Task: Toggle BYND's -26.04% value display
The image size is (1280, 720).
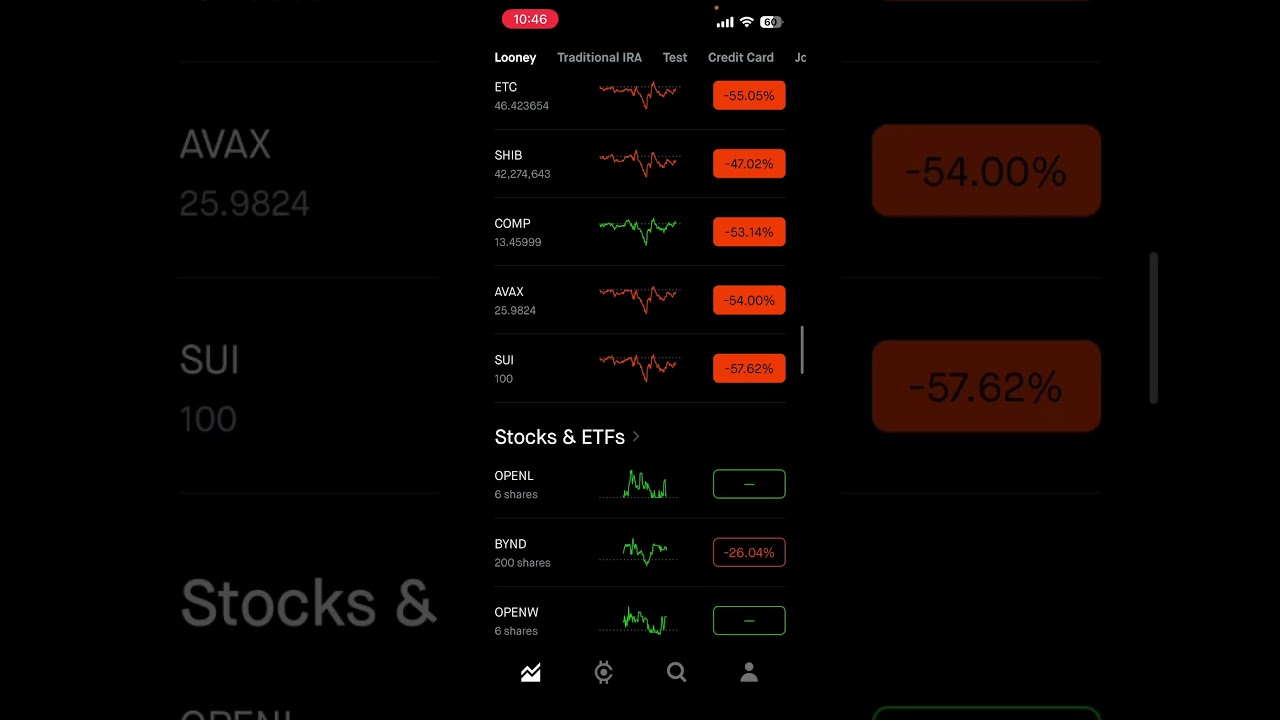Action: coord(749,552)
